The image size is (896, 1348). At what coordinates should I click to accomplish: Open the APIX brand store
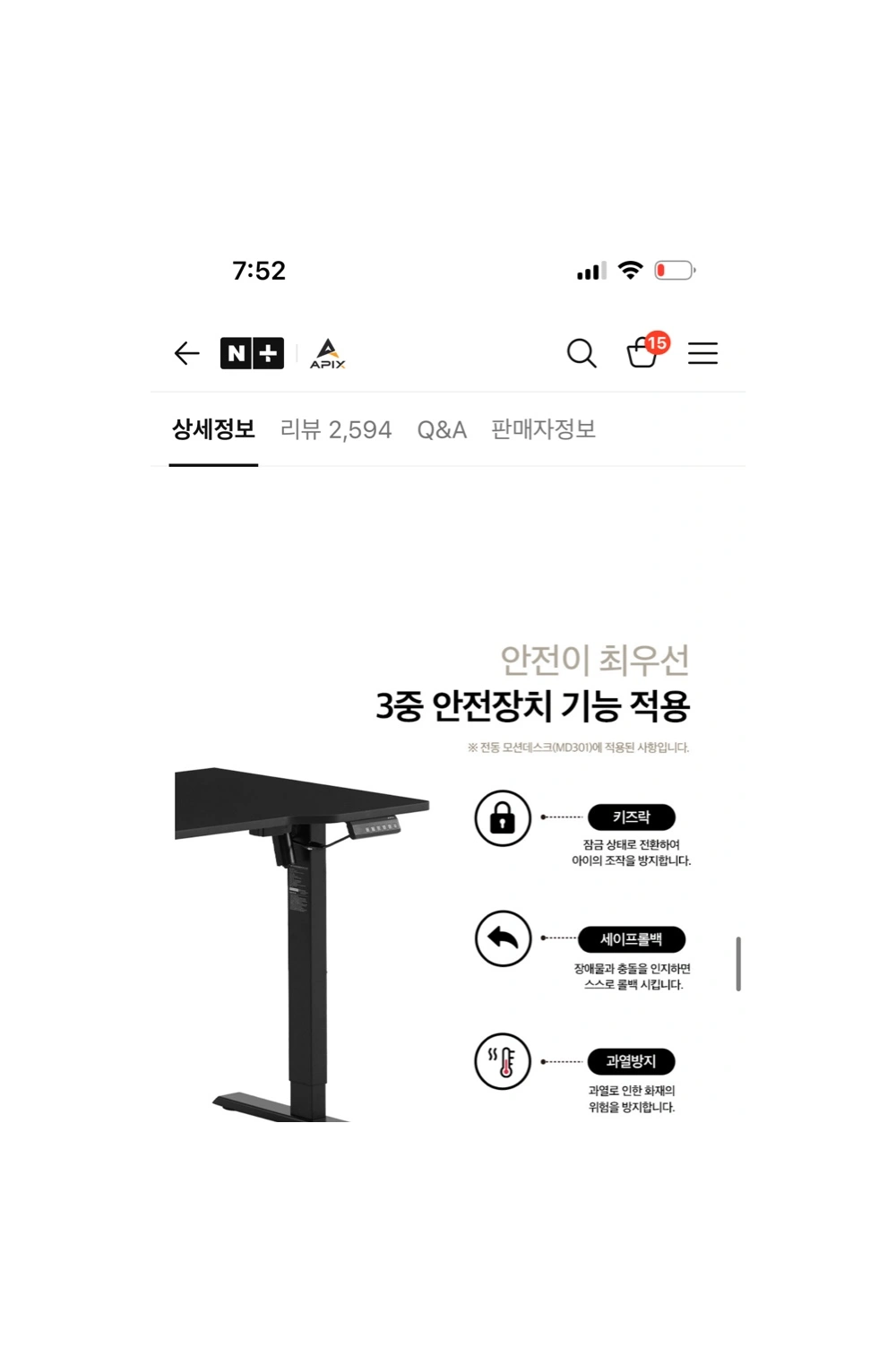[328, 353]
